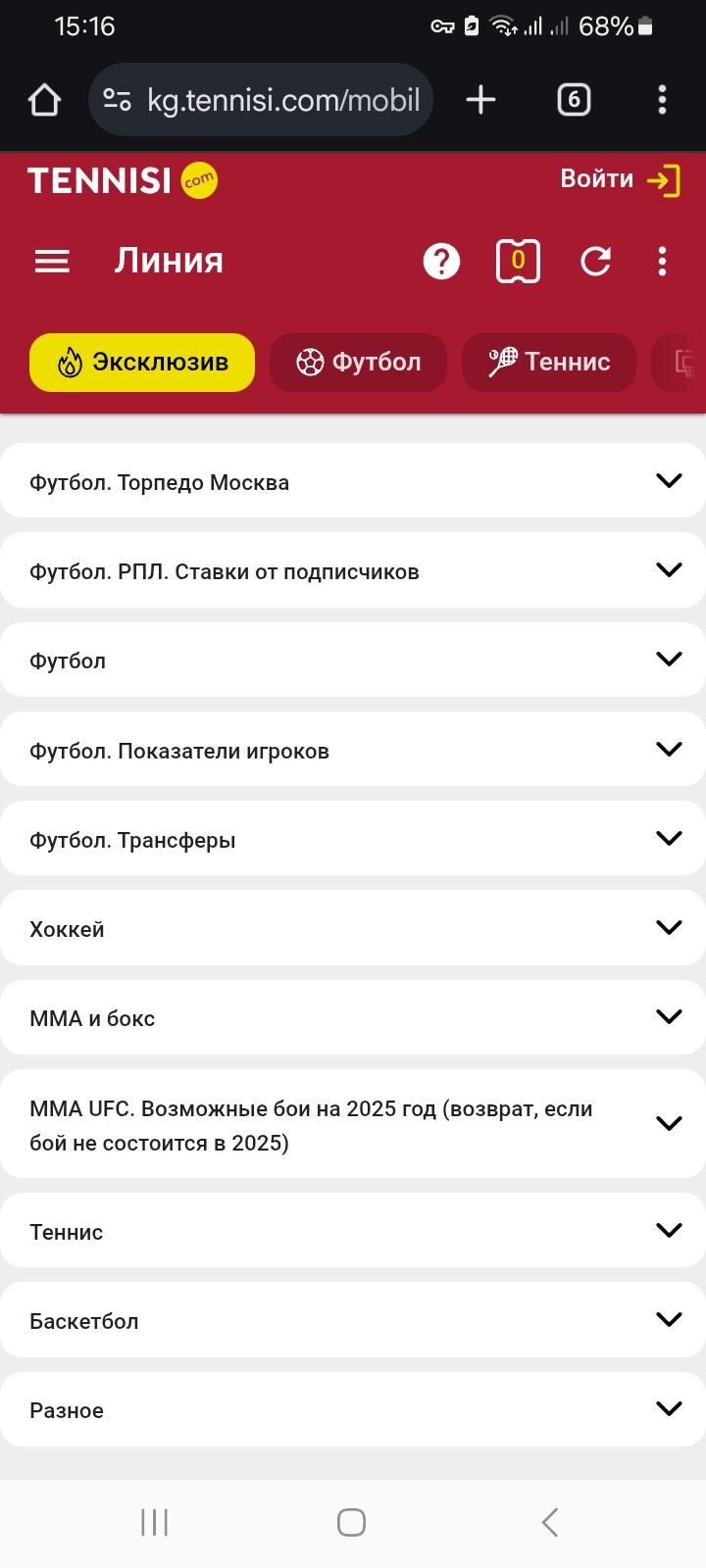Refresh the betting line

click(595, 261)
